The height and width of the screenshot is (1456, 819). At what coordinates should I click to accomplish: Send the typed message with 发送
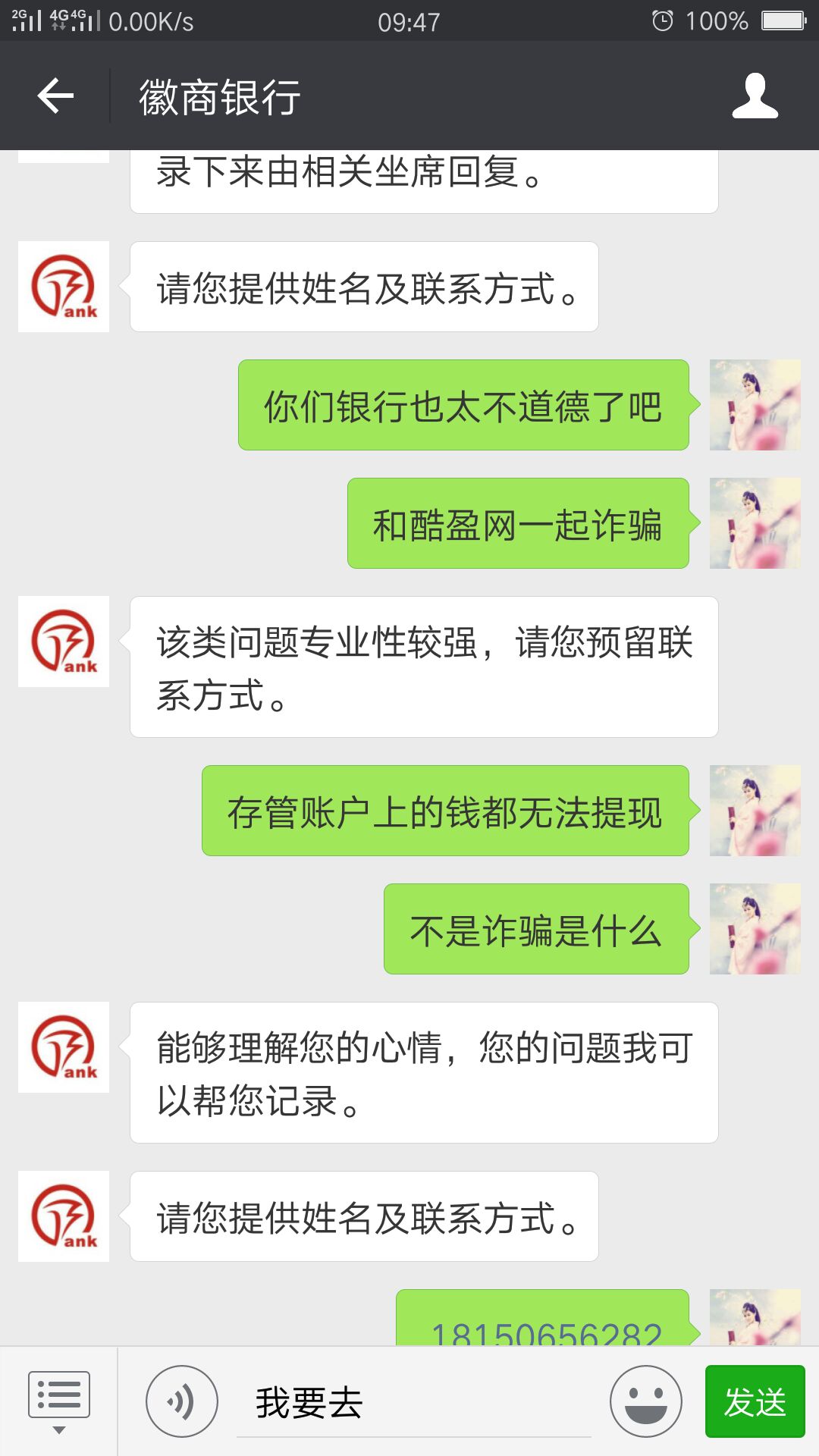pos(755,1401)
